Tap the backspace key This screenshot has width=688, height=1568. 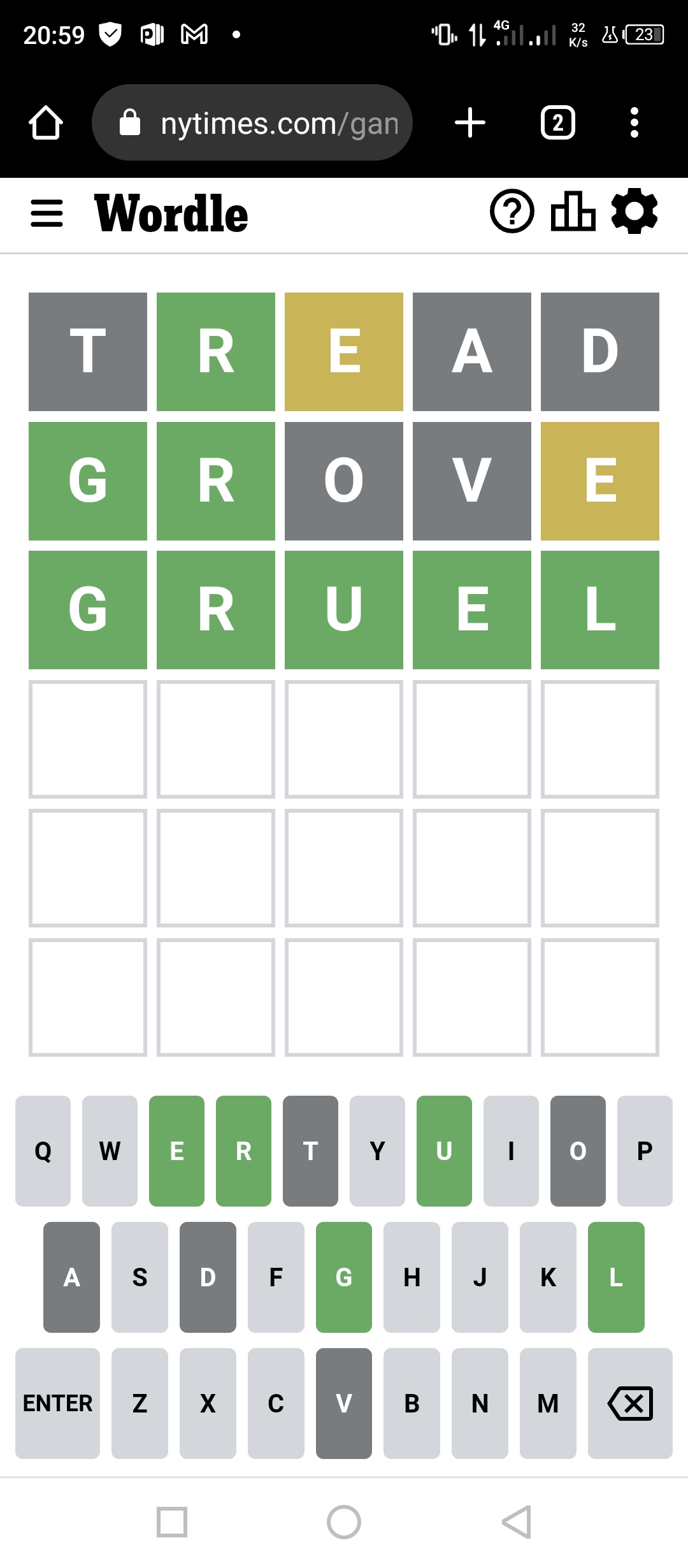(629, 1403)
